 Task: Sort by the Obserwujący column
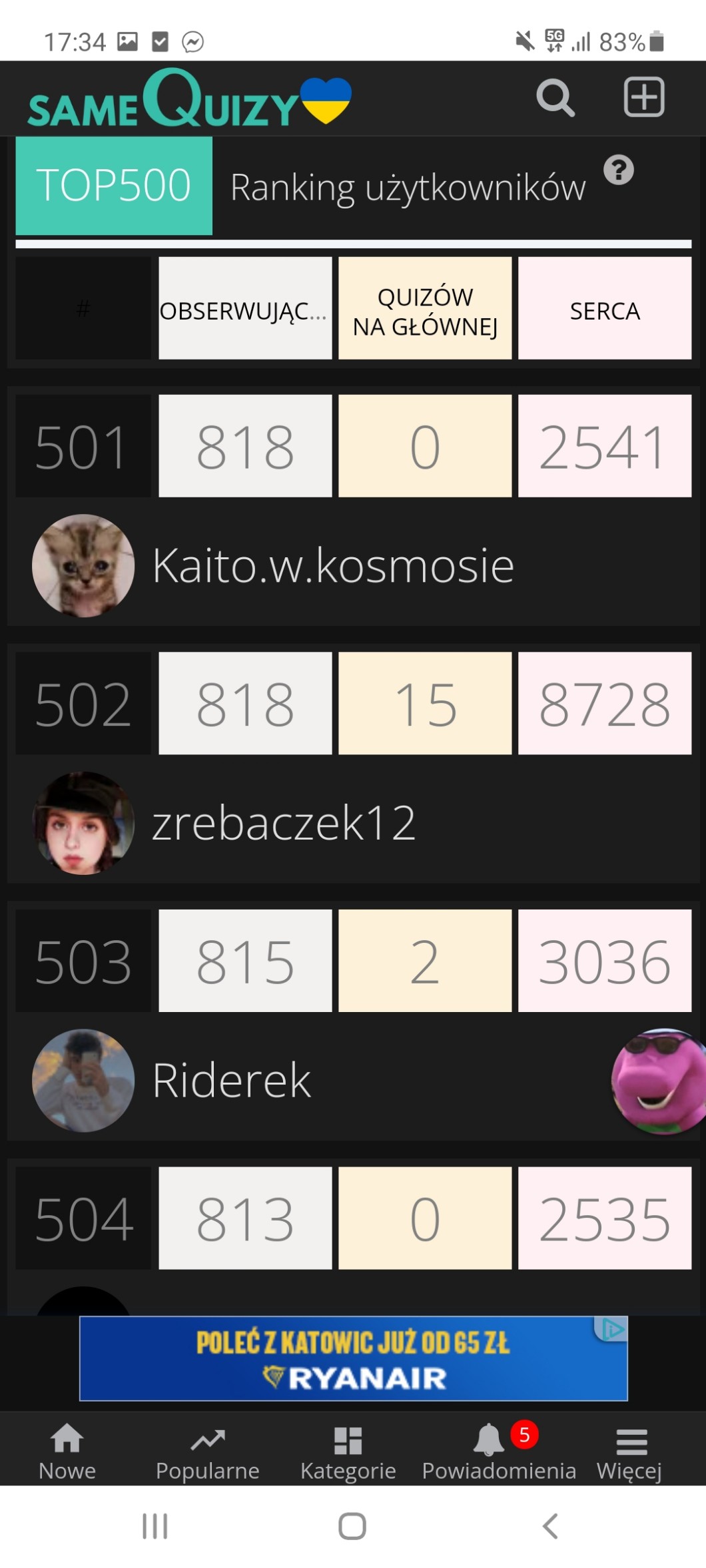245,309
